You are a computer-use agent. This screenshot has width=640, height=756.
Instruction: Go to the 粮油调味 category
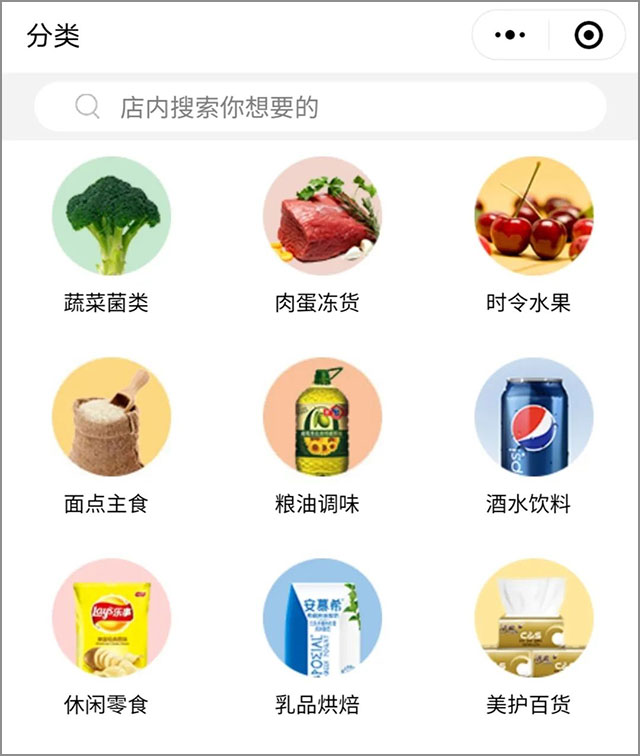pos(322,417)
